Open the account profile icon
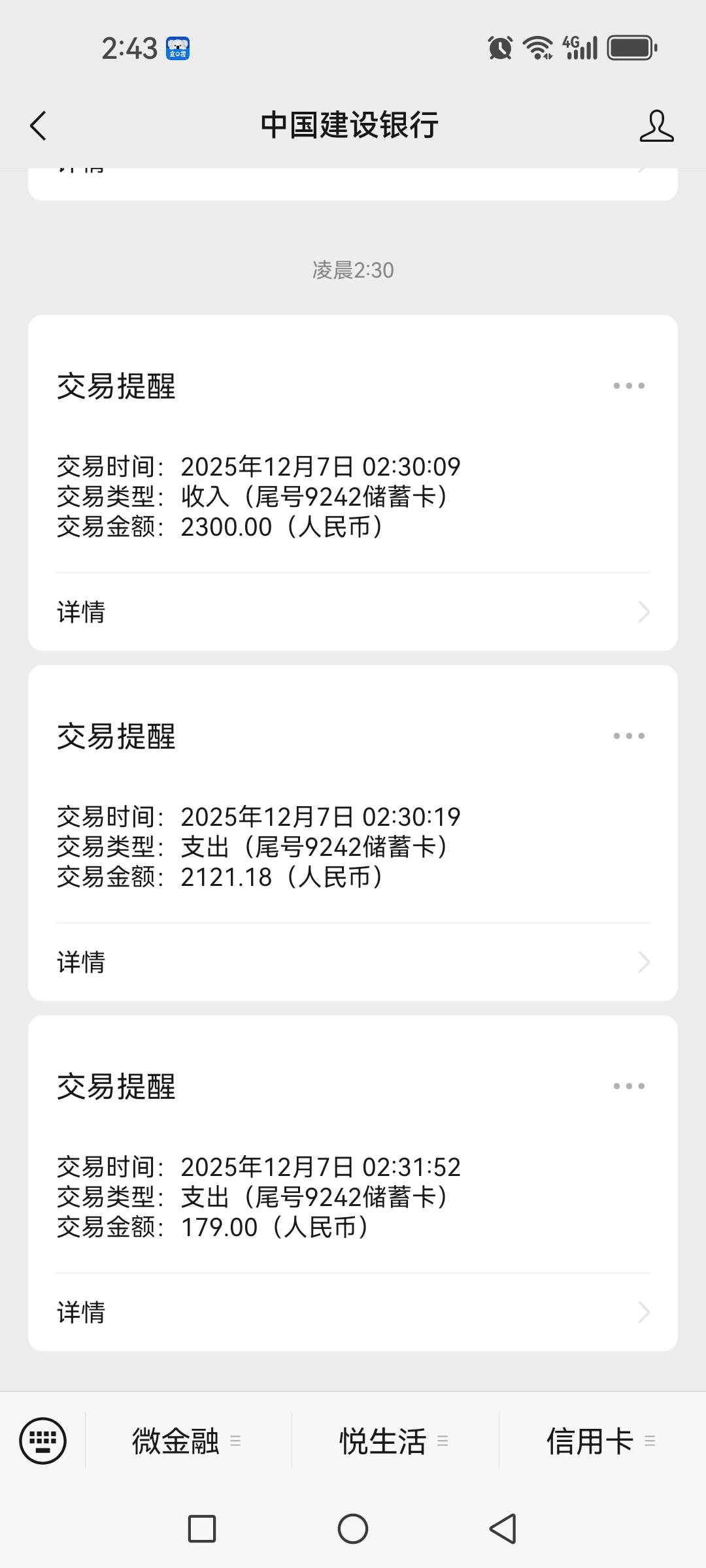Screen dimensions: 706x1568 tap(656, 125)
